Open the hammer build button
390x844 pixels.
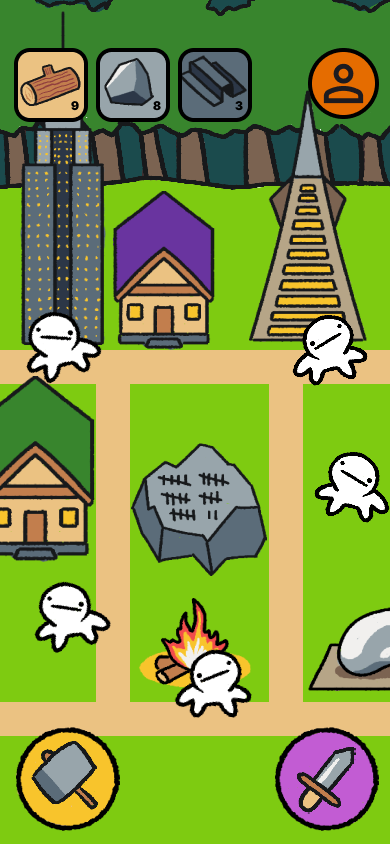click(68, 778)
